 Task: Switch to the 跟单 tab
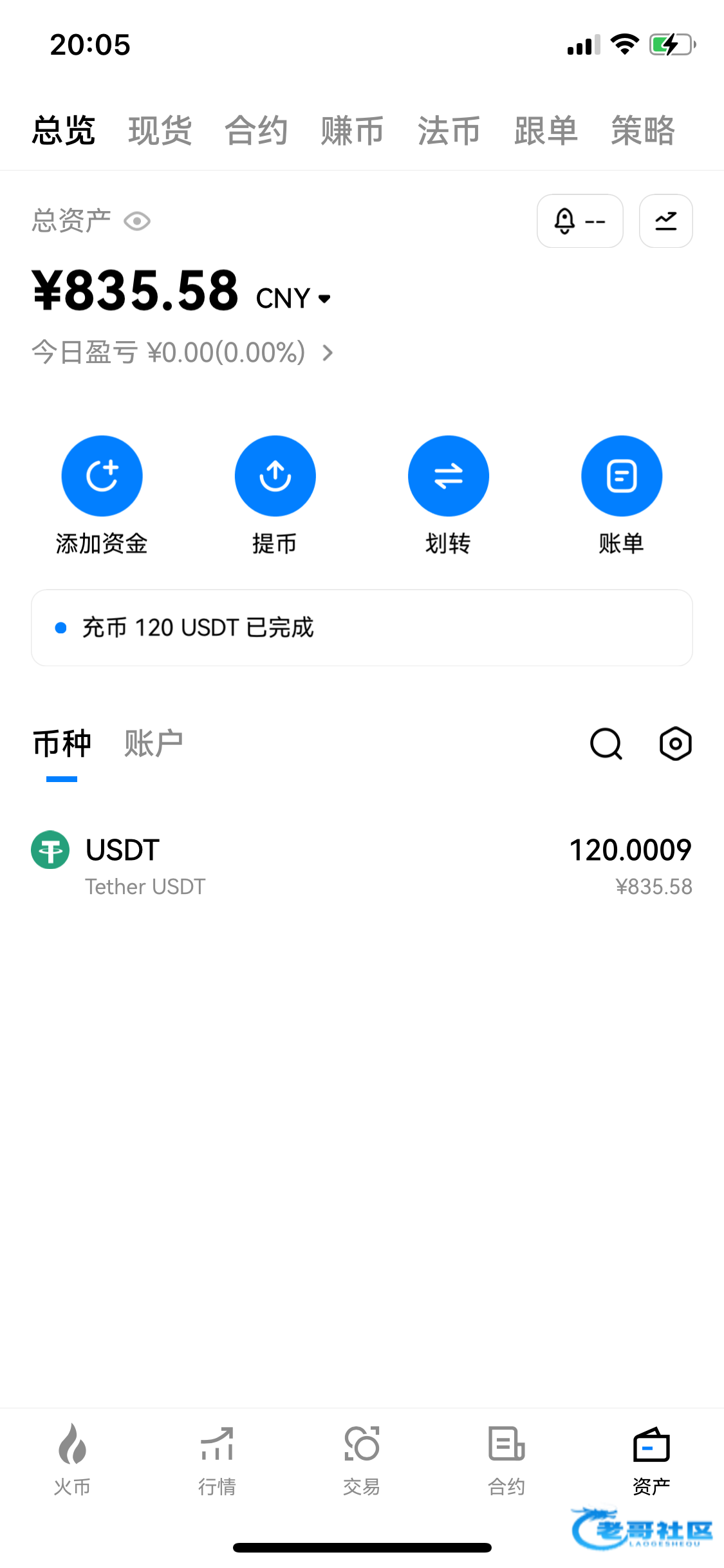[x=546, y=131]
